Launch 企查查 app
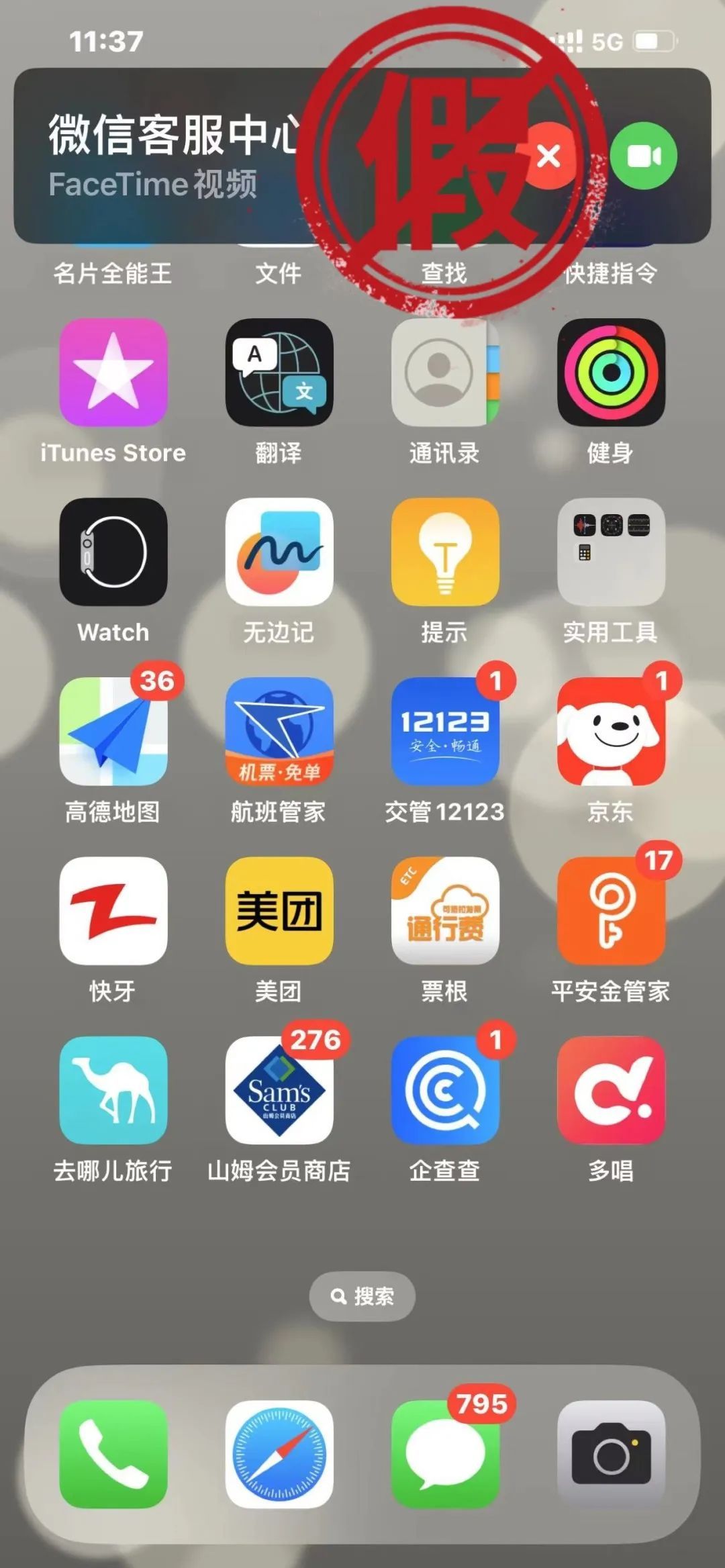725x1568 pixels. click(444, 1090)
